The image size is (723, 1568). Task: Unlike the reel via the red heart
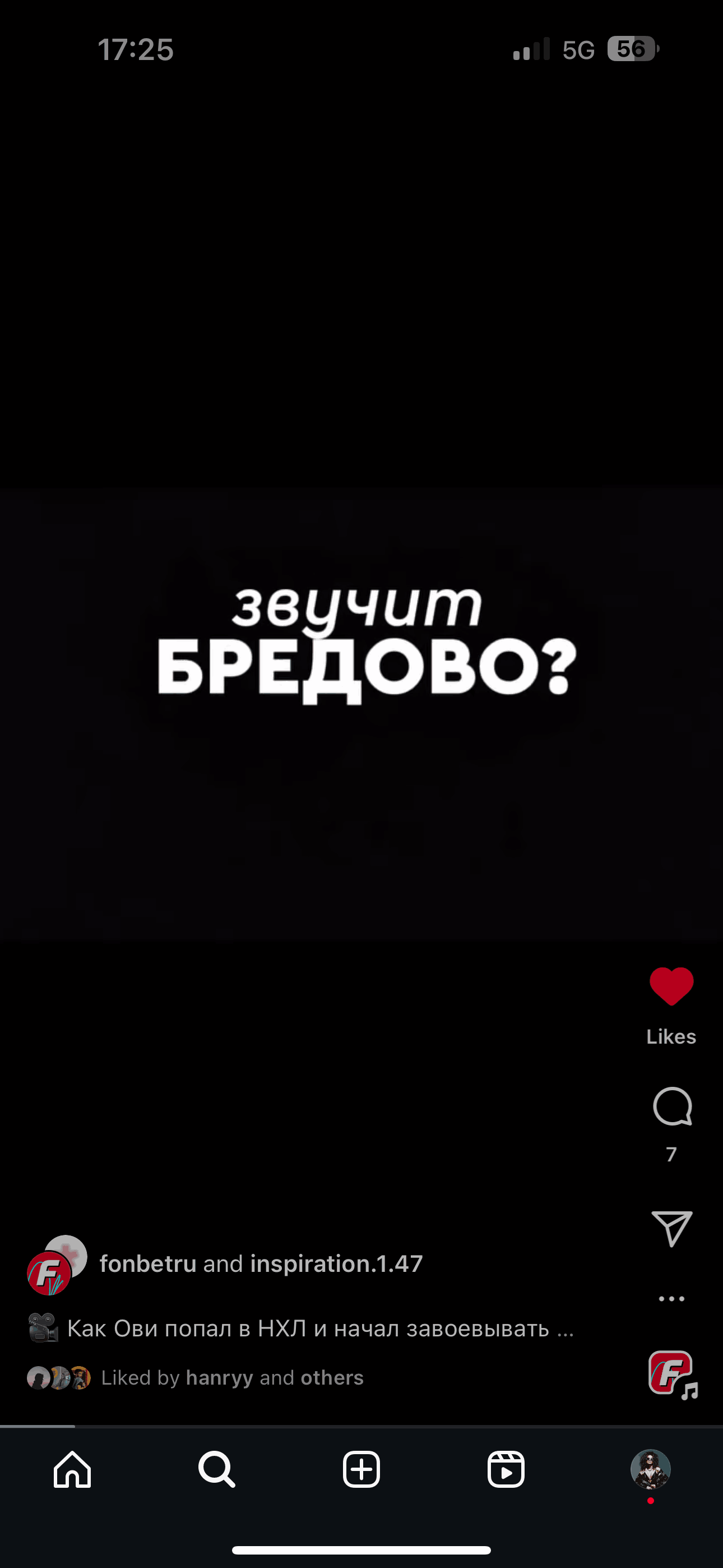click(x=671, y=986)
